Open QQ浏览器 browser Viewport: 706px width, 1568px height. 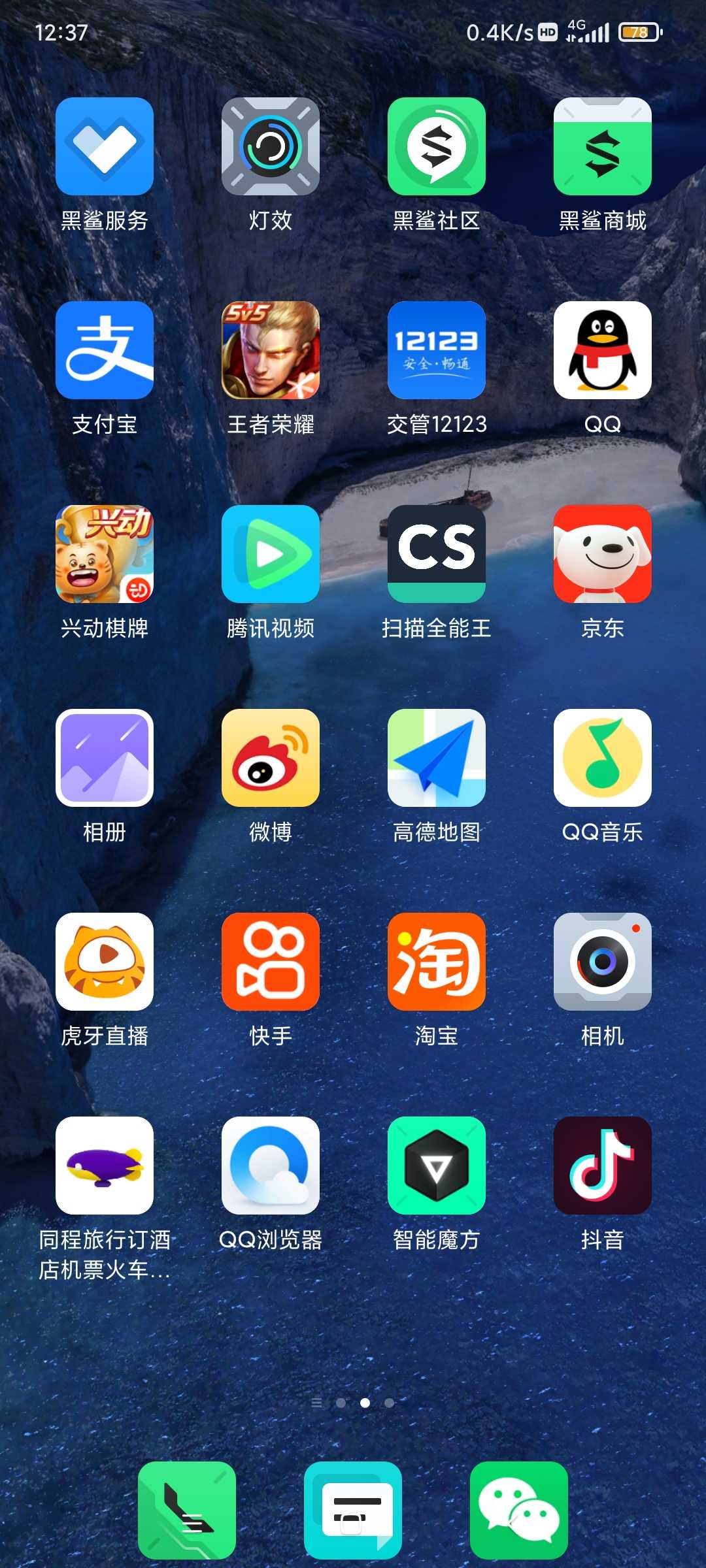click(271, 1166)
